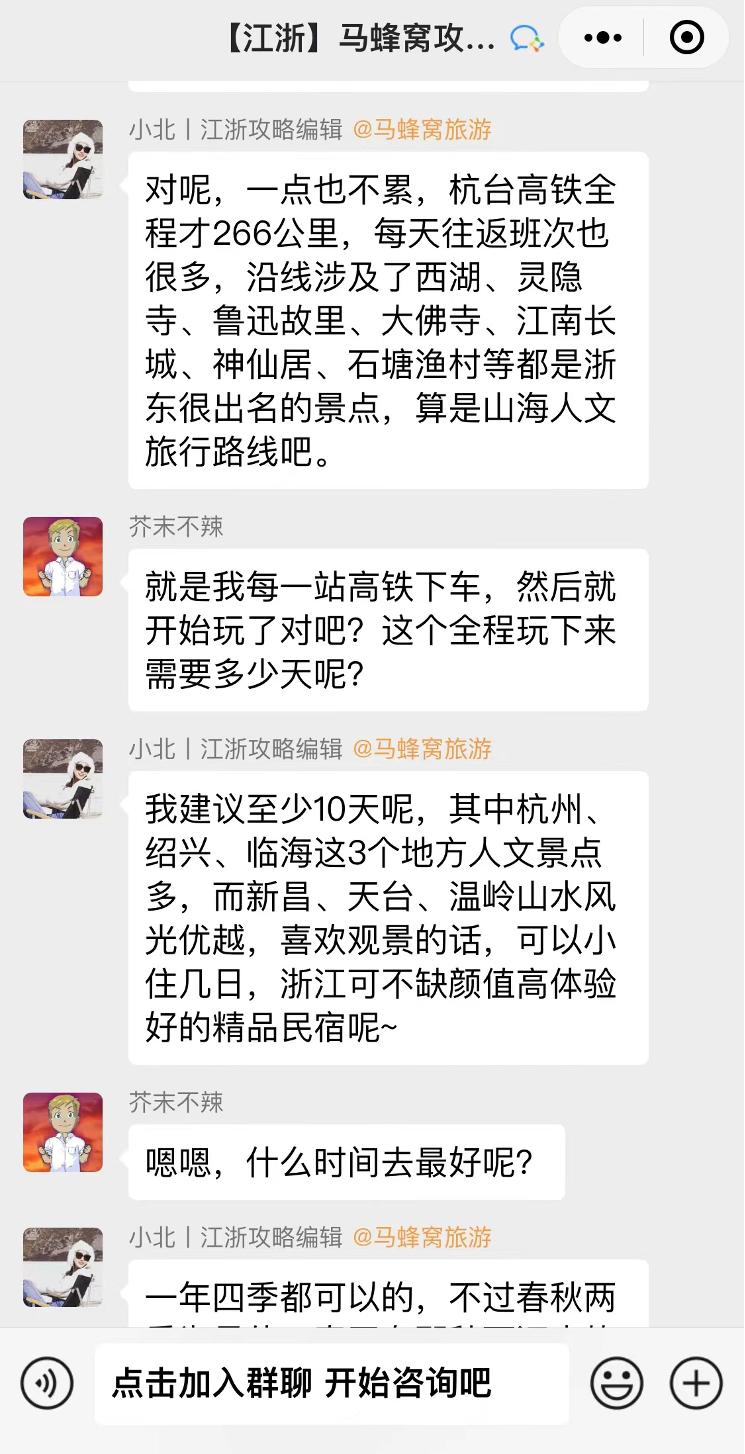Open 芥末不辣's avatar next to his question

click(x=62, y=557)
